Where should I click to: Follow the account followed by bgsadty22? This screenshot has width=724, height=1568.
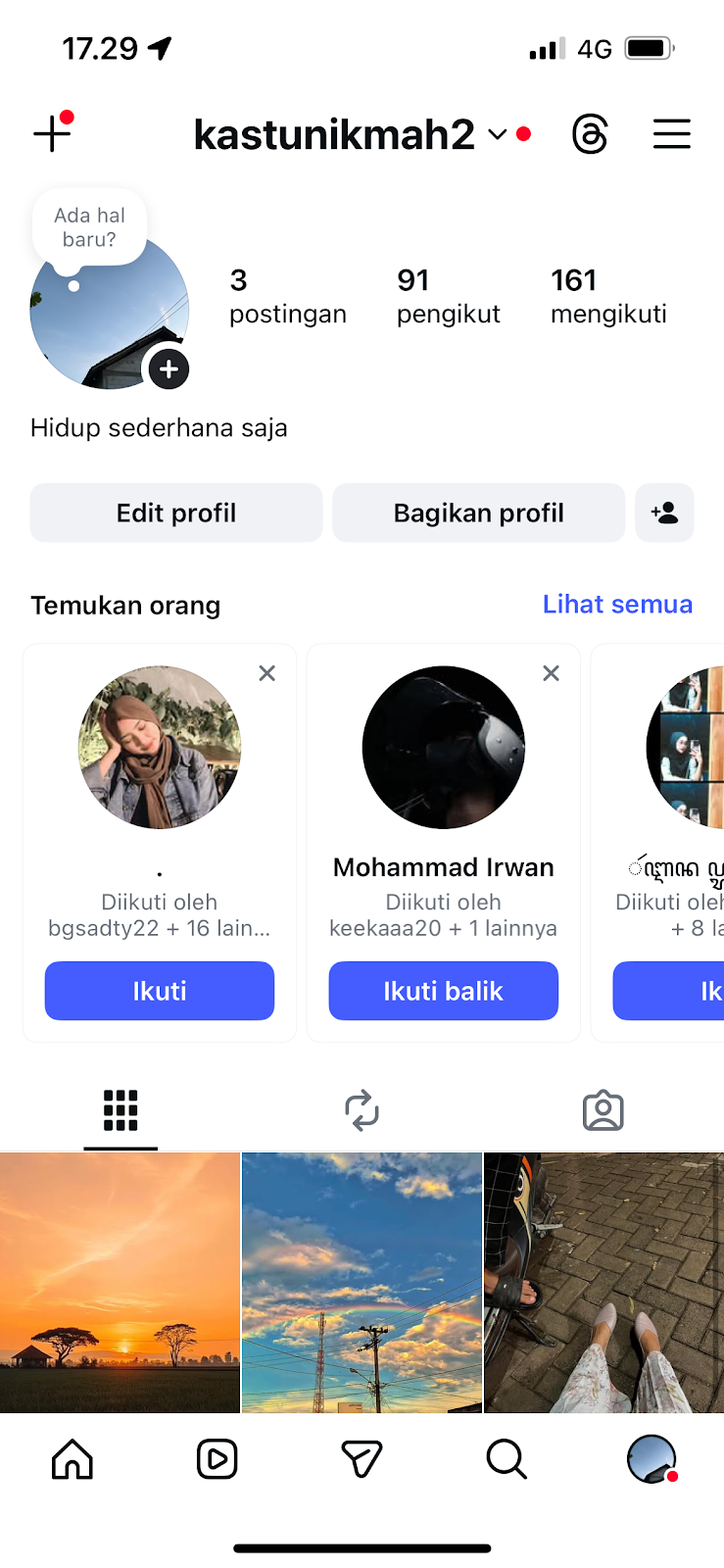pos(160,991)
